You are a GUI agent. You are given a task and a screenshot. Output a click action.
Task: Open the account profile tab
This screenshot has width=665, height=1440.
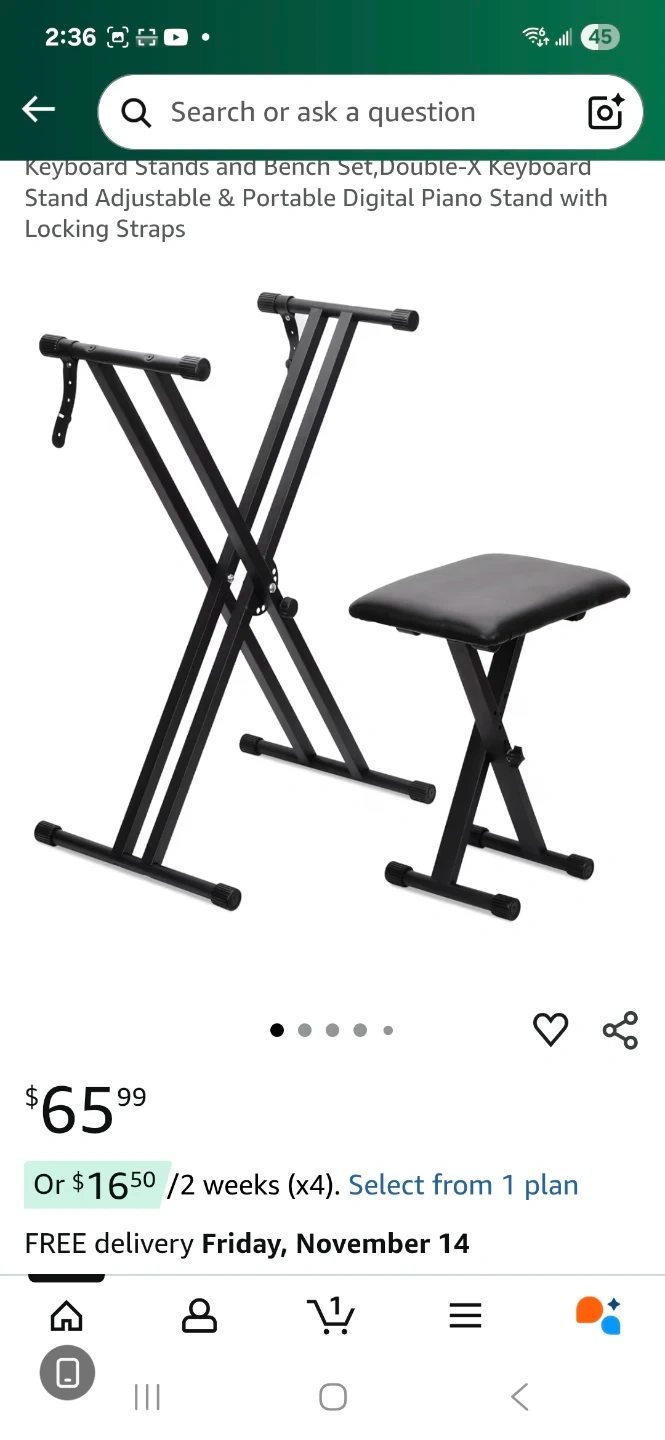click(x=199, y=1316)
